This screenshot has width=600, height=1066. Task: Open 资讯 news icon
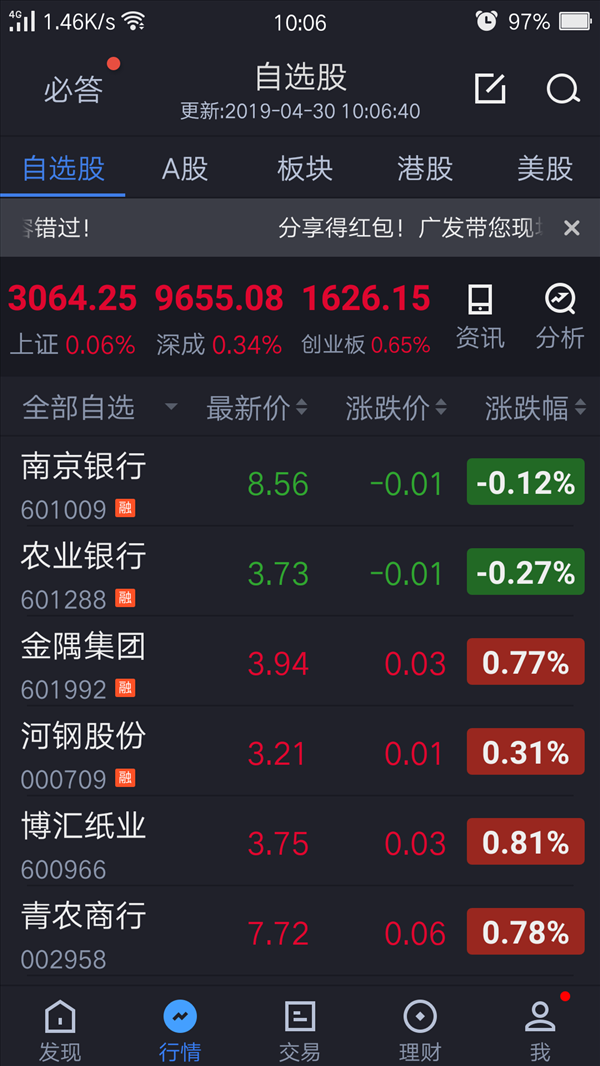pos(480,315)
